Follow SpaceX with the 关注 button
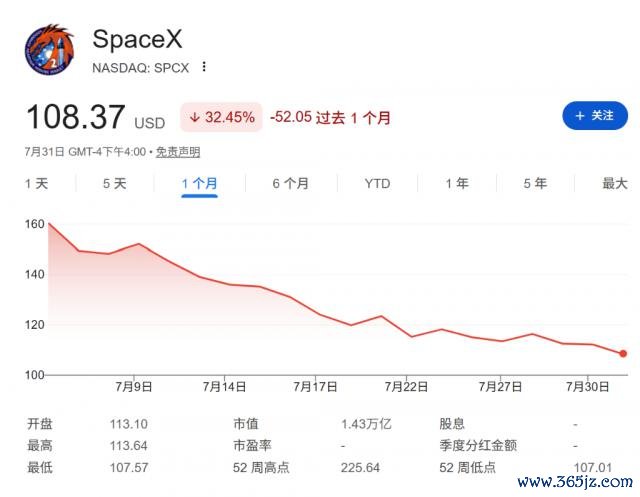640x497 pixels. click(x=595, y=116)
